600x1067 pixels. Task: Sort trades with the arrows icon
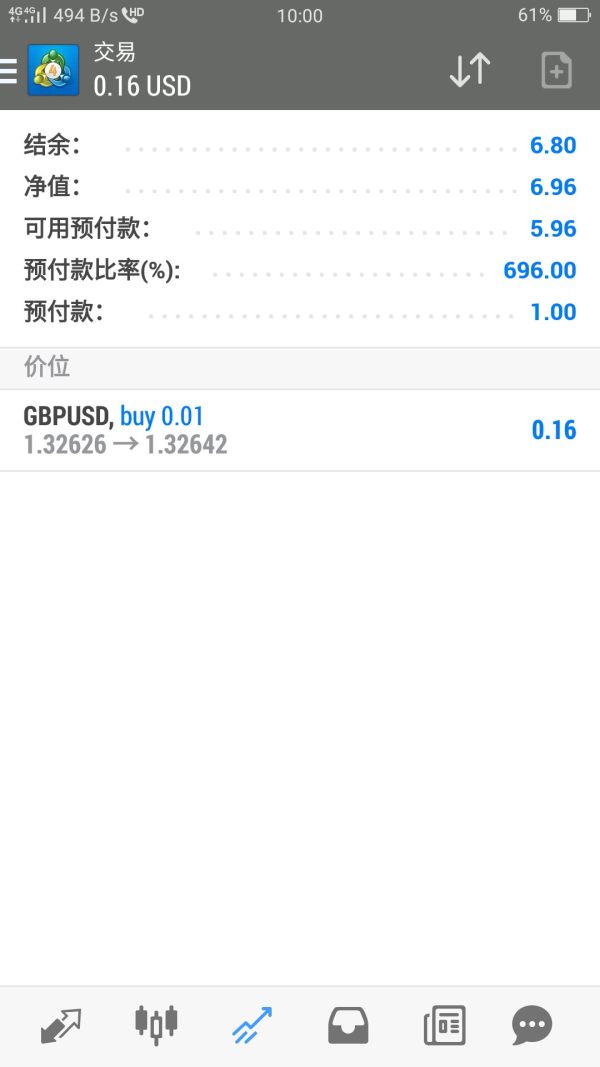(x=469, y=70)
